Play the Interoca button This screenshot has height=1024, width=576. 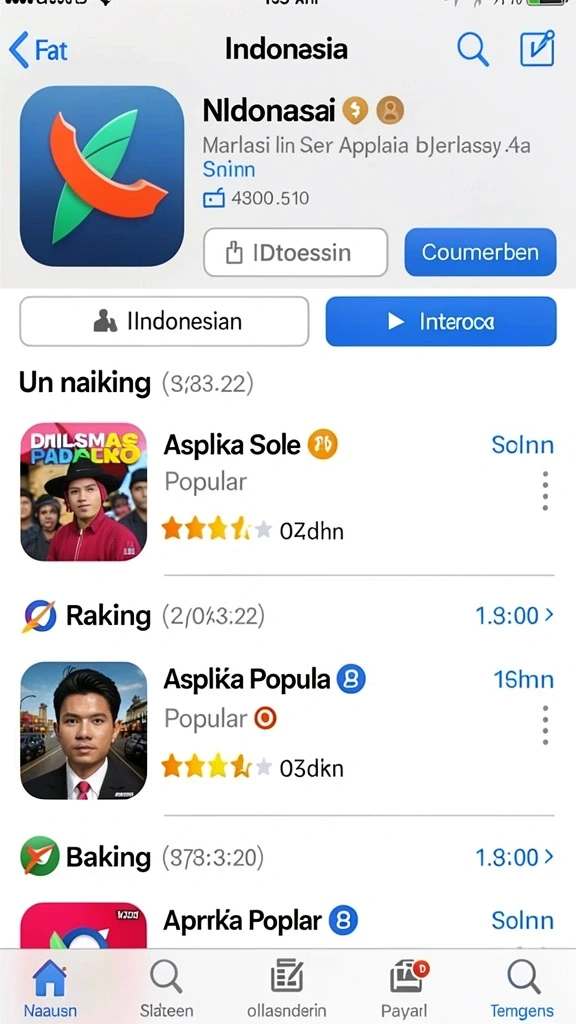(x=441, y=321)
